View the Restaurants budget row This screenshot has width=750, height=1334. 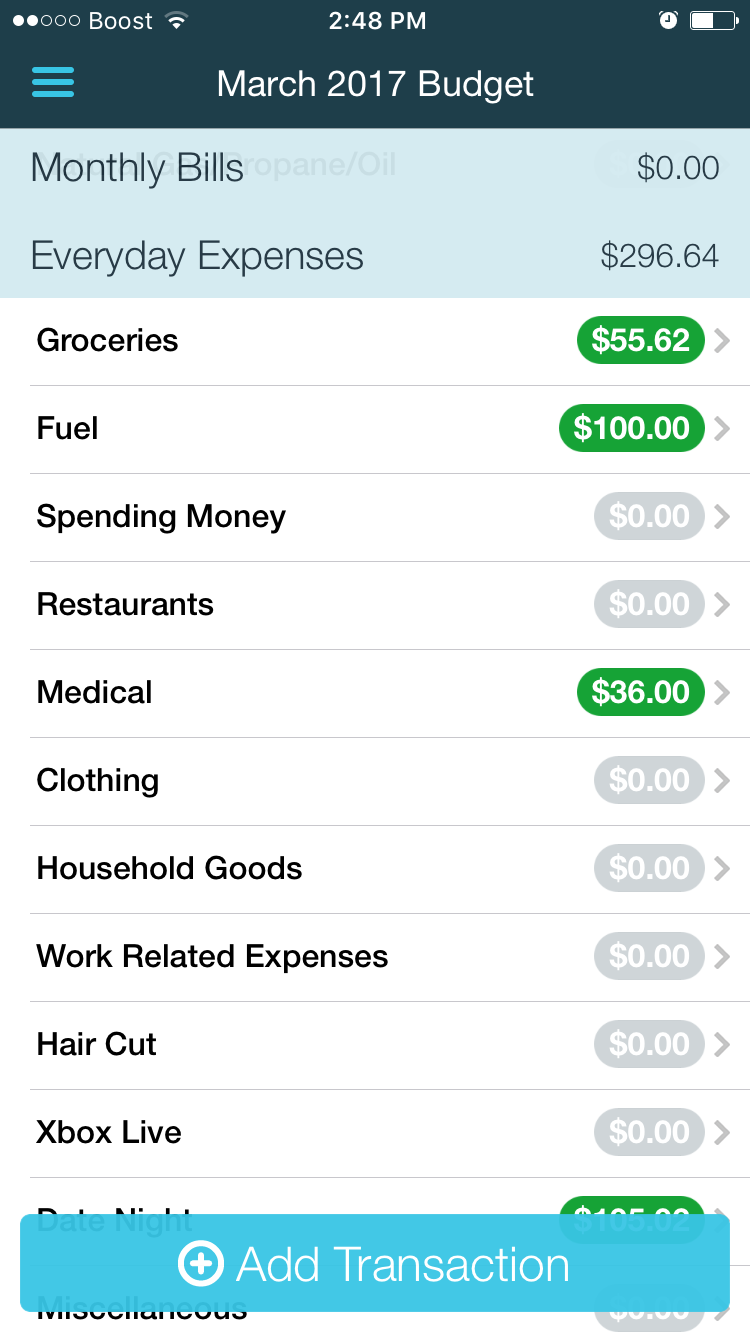click(375, 605)
